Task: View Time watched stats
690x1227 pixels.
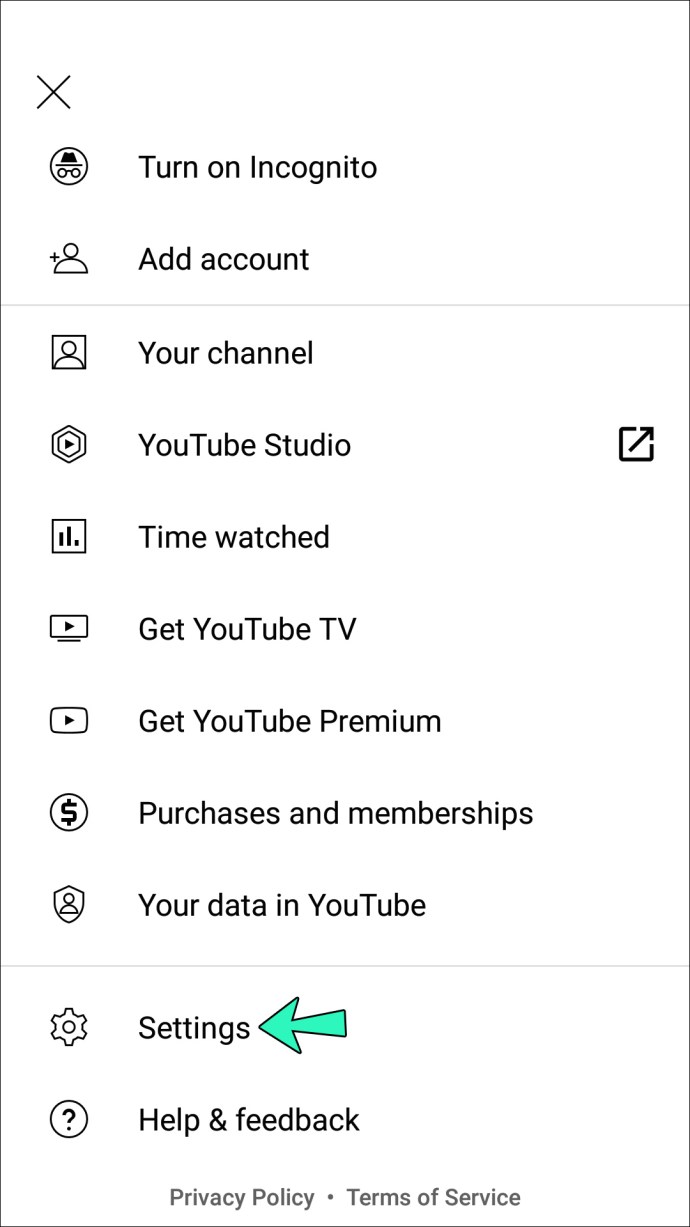Action: coord(234,537)
